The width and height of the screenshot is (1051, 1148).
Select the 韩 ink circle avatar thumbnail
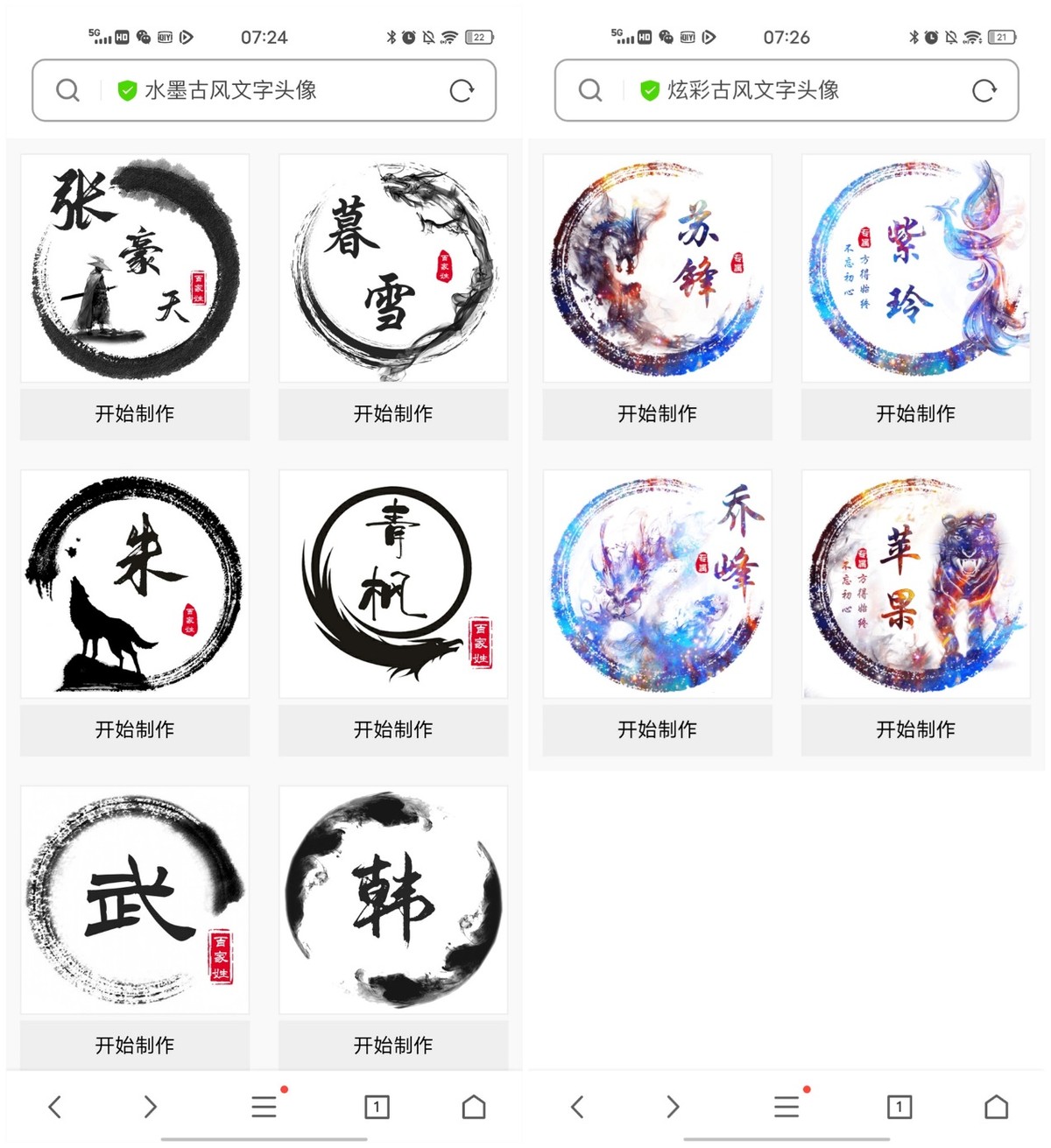[392, 898]
